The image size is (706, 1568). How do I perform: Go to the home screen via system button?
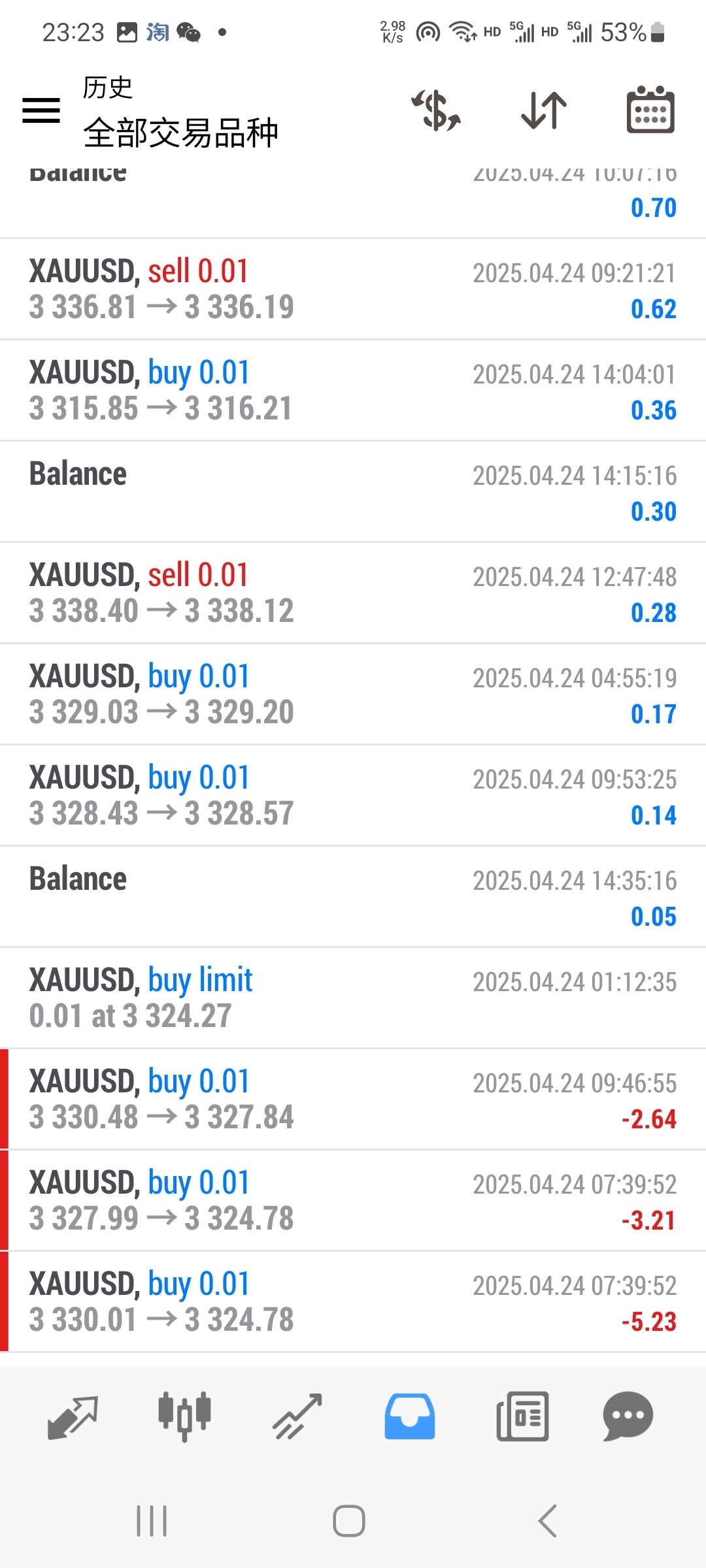tap(349, 1521)
